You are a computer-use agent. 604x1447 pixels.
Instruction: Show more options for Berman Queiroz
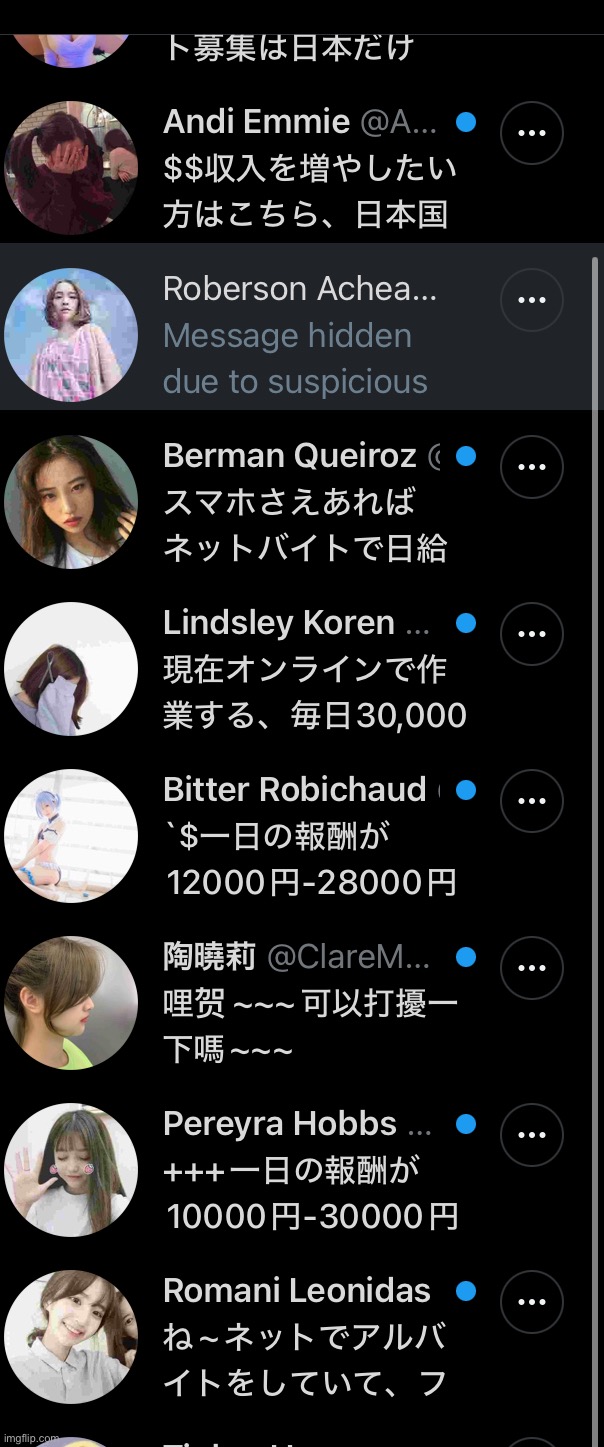(x=531, y=466)
